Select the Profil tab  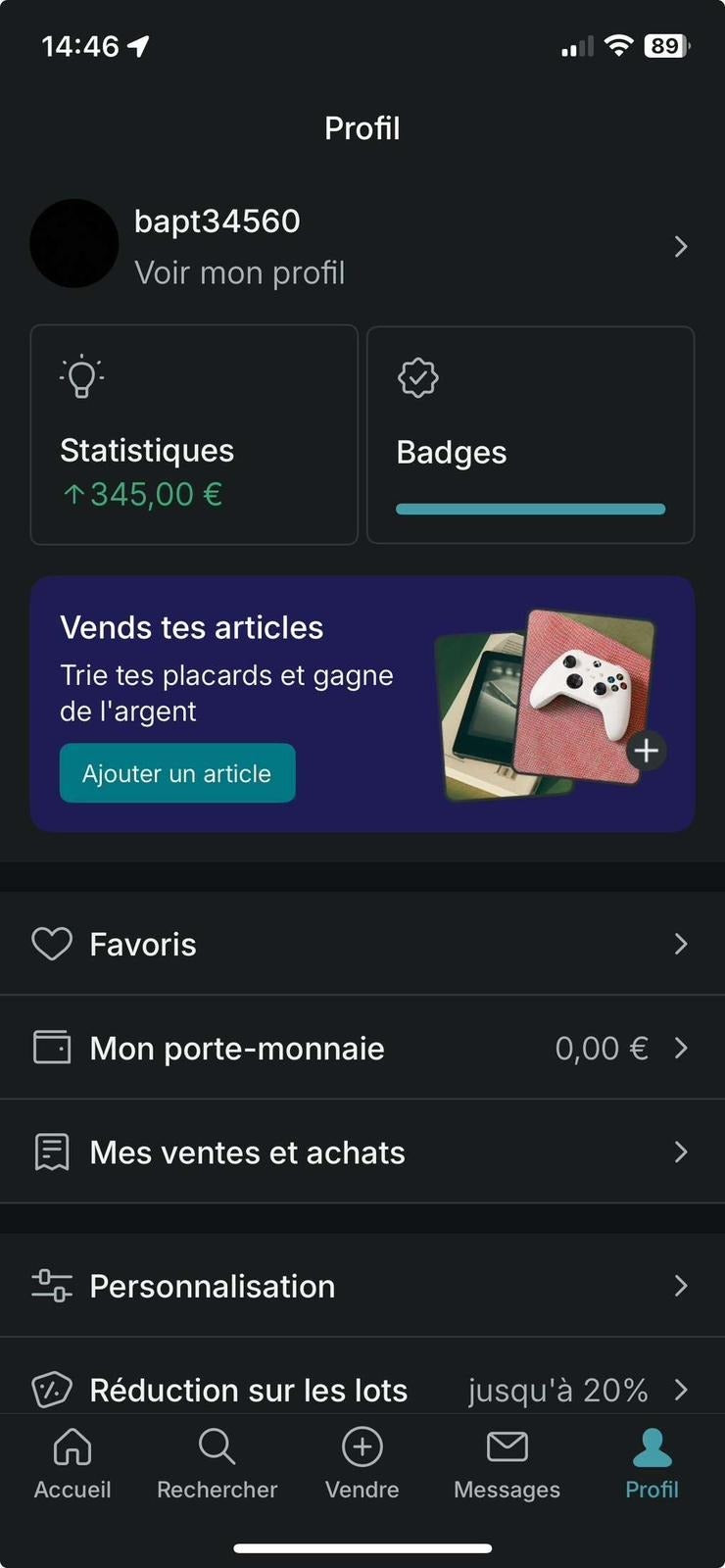tap(652, 1464)
